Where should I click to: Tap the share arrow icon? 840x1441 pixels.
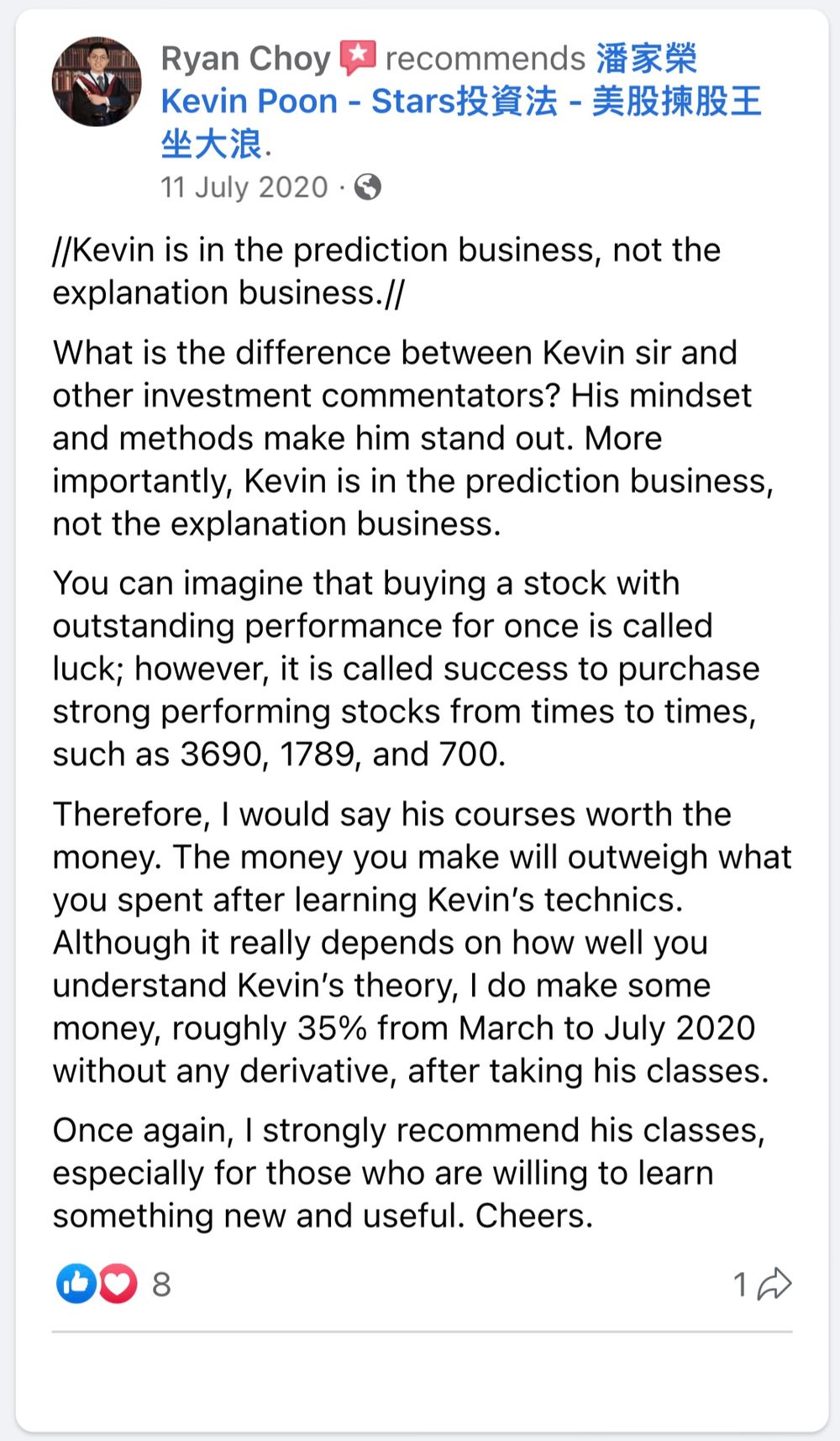[774, 1284]
